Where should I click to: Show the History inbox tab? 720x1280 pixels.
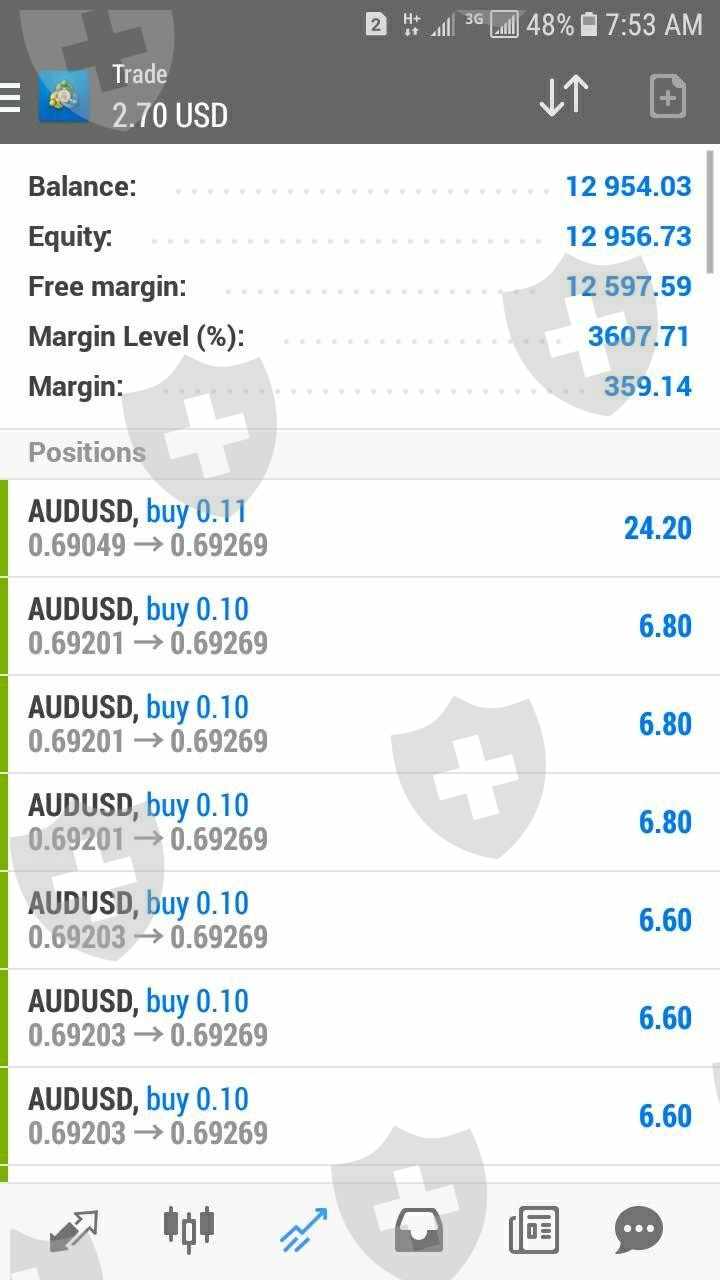tap(419, 1230)
